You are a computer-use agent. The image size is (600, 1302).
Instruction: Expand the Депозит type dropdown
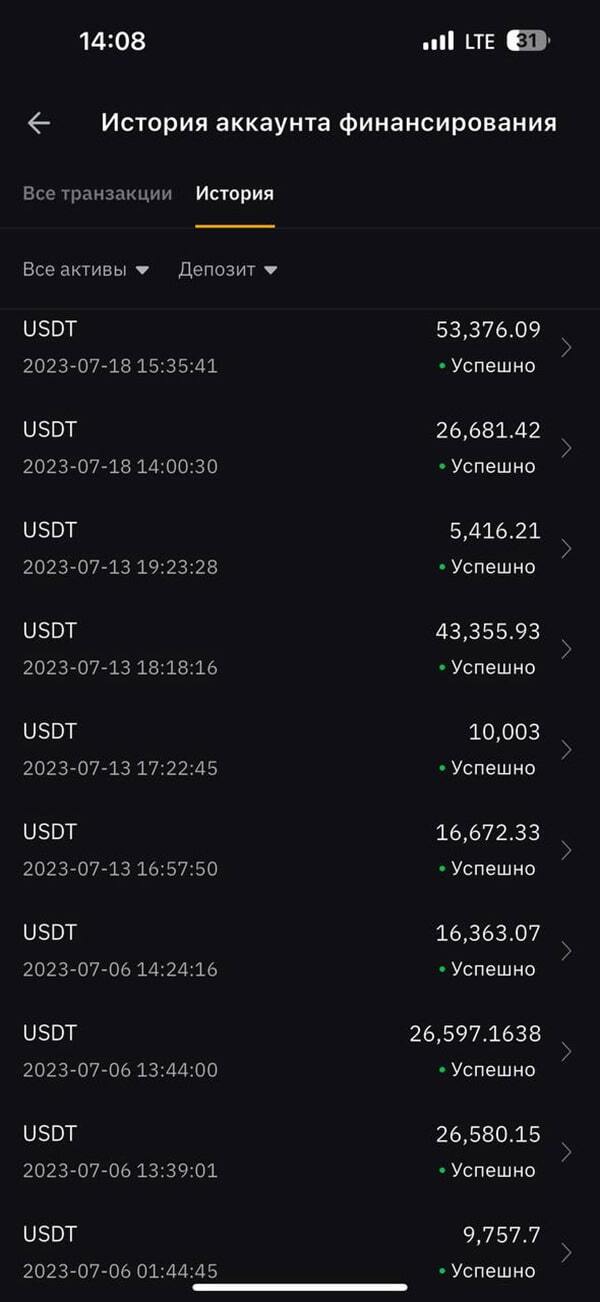pos(228,270)
